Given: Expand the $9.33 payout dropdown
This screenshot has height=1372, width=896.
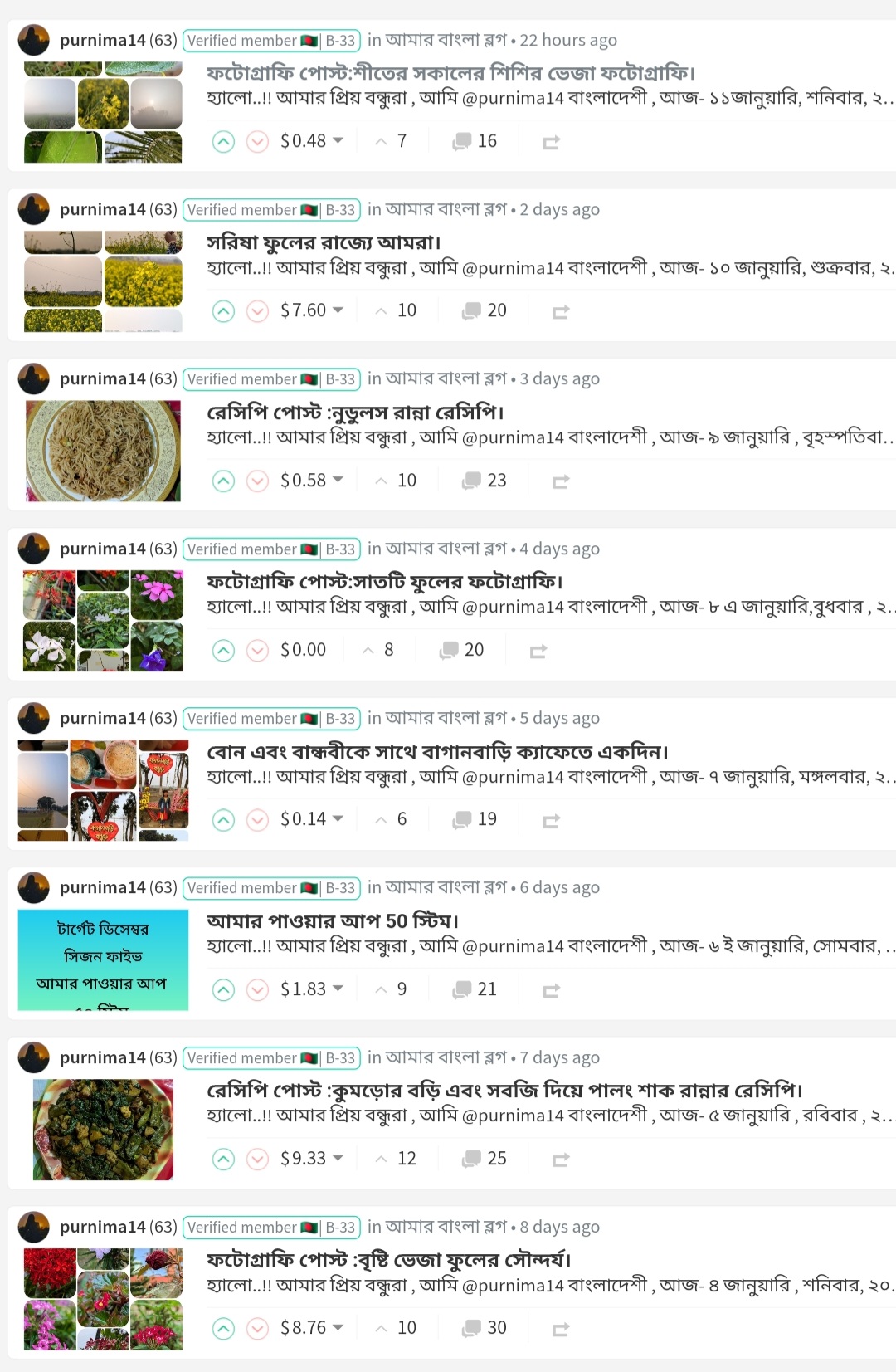Looking at the screenshot, I should pyautogui.click(x=338, y=1159).
